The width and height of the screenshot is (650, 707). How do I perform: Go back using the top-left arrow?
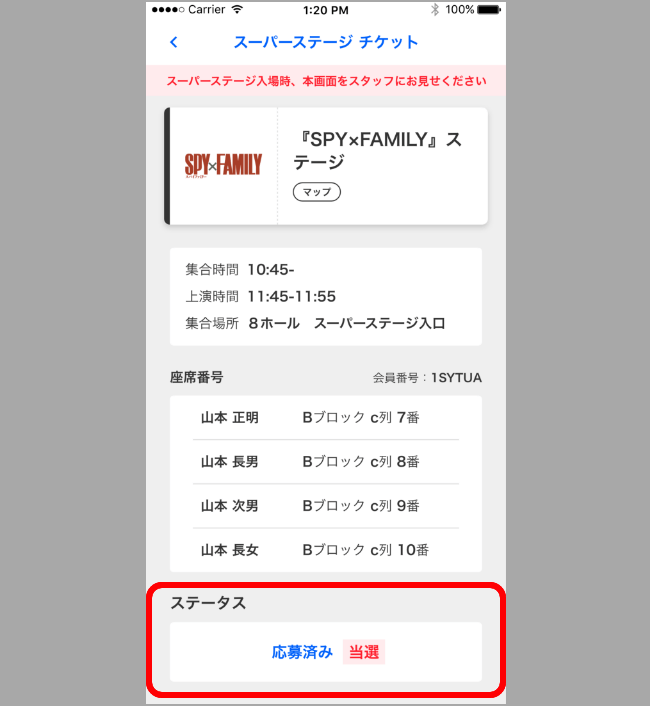click(174, 42)
